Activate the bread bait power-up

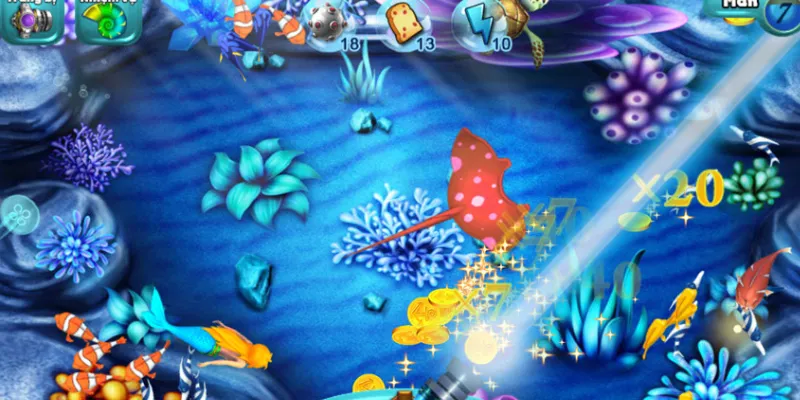pyautogui.click(x=400, y=24)
